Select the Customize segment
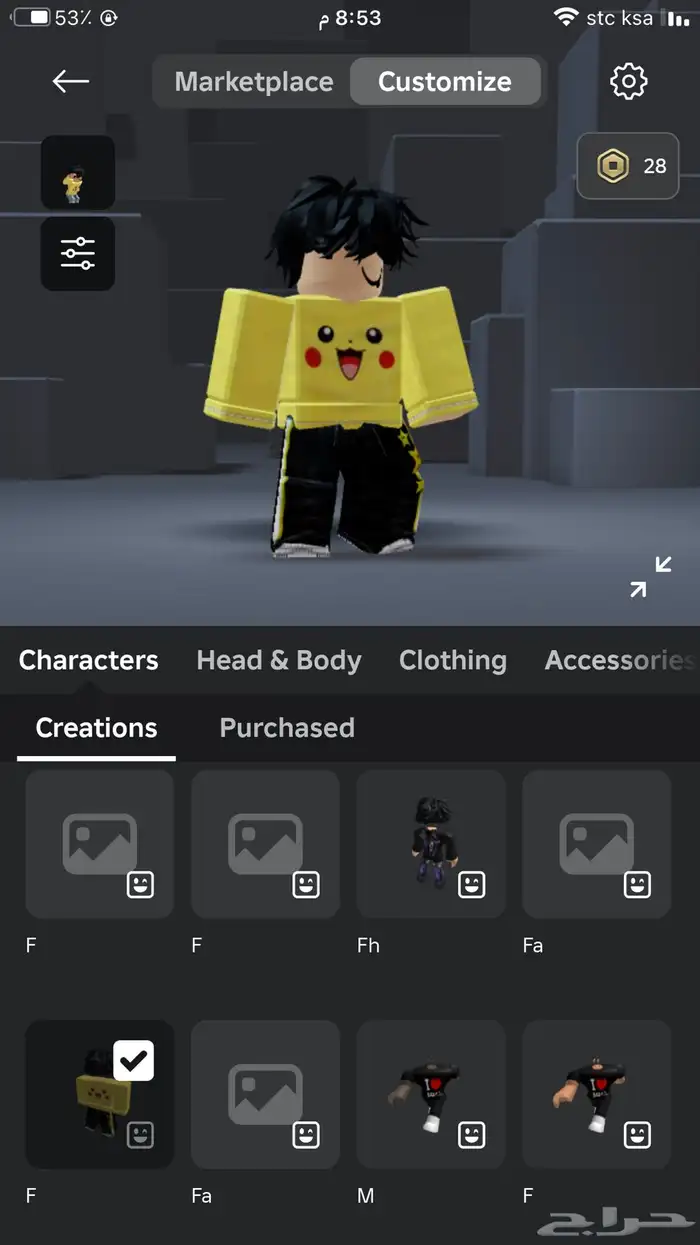 (445, 82)
